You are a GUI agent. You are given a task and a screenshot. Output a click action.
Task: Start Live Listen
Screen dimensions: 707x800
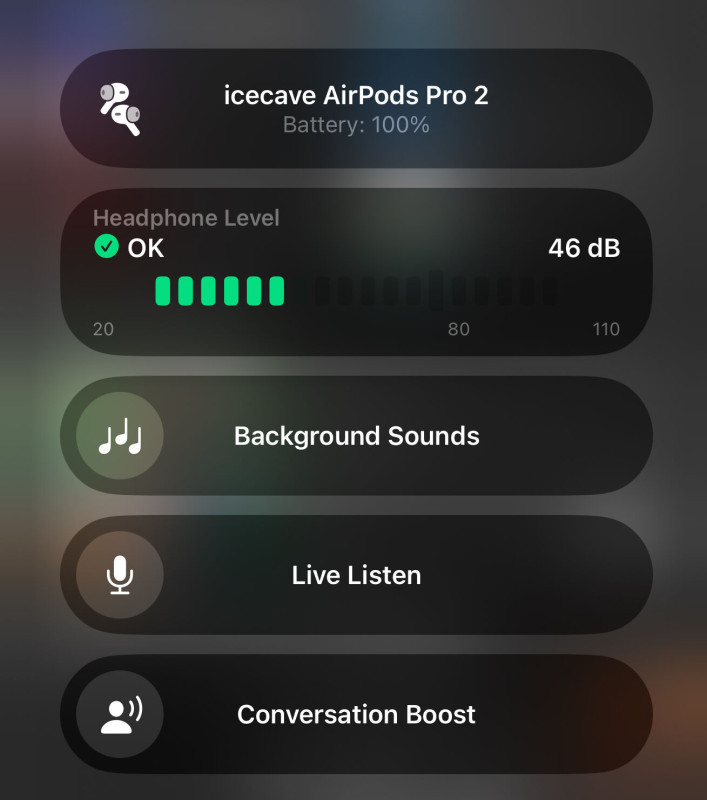(x=120, y=576)
